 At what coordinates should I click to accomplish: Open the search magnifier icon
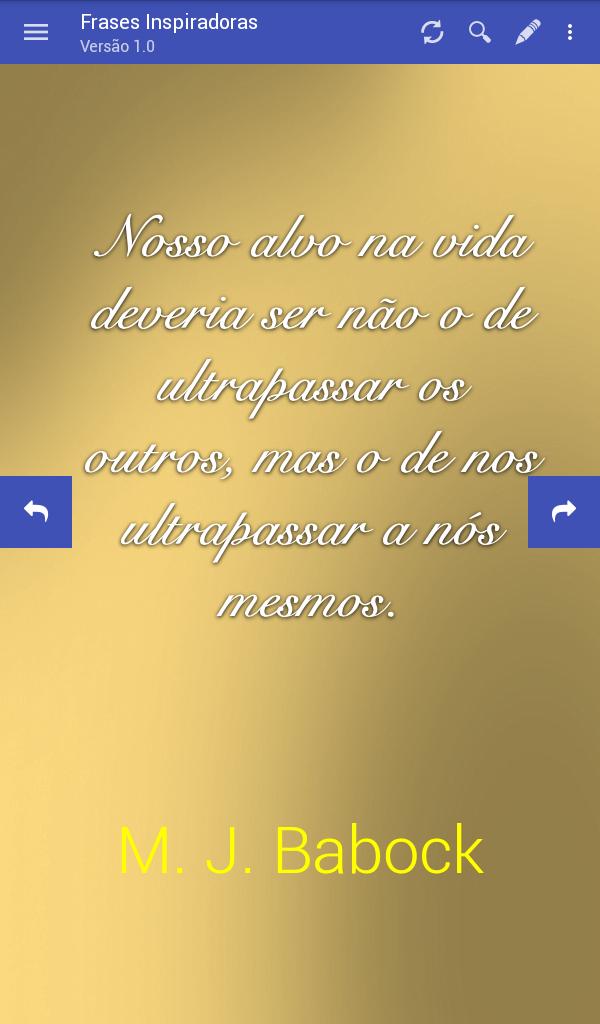tap(480, 32)
